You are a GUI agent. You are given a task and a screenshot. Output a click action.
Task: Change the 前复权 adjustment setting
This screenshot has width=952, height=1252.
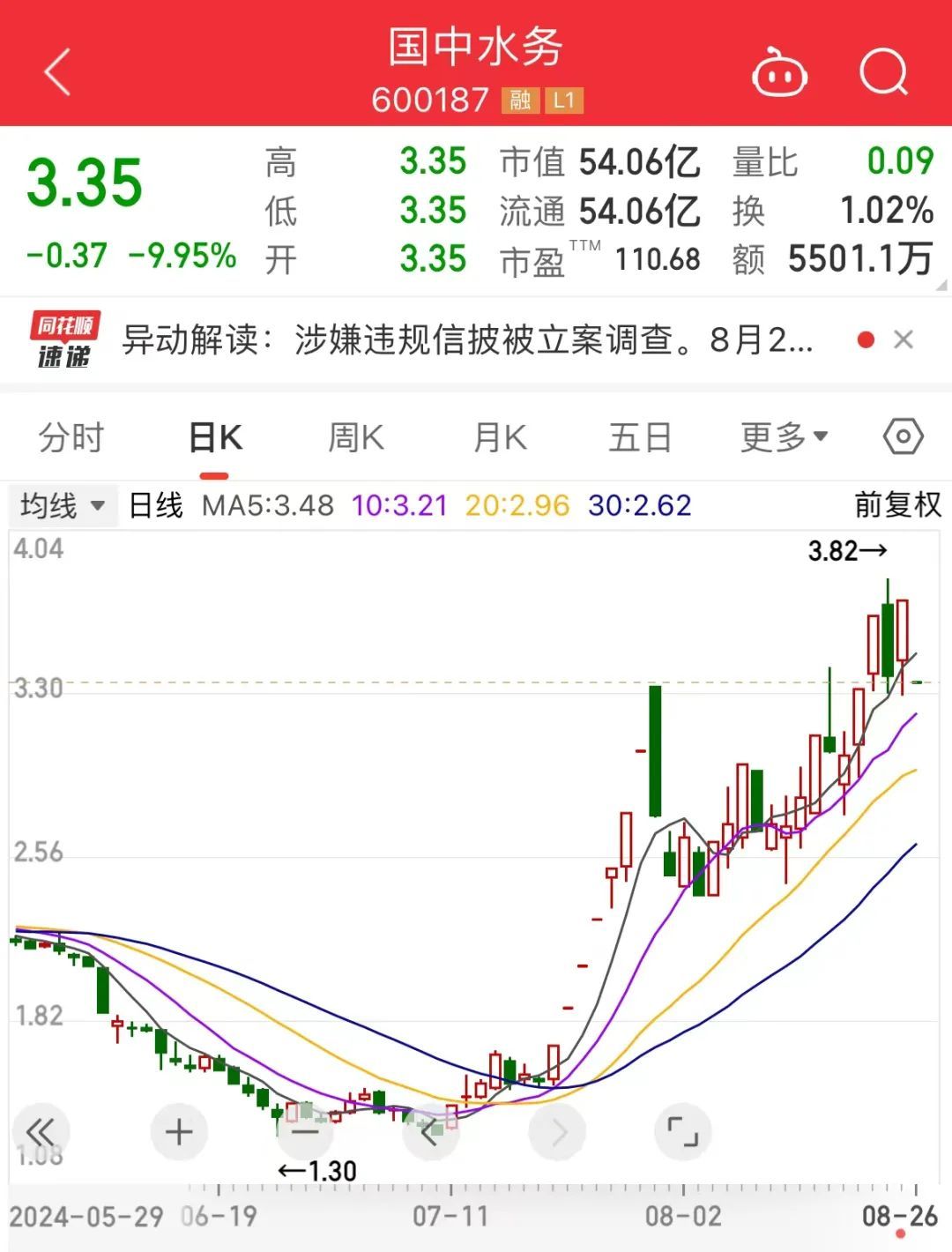897,505
